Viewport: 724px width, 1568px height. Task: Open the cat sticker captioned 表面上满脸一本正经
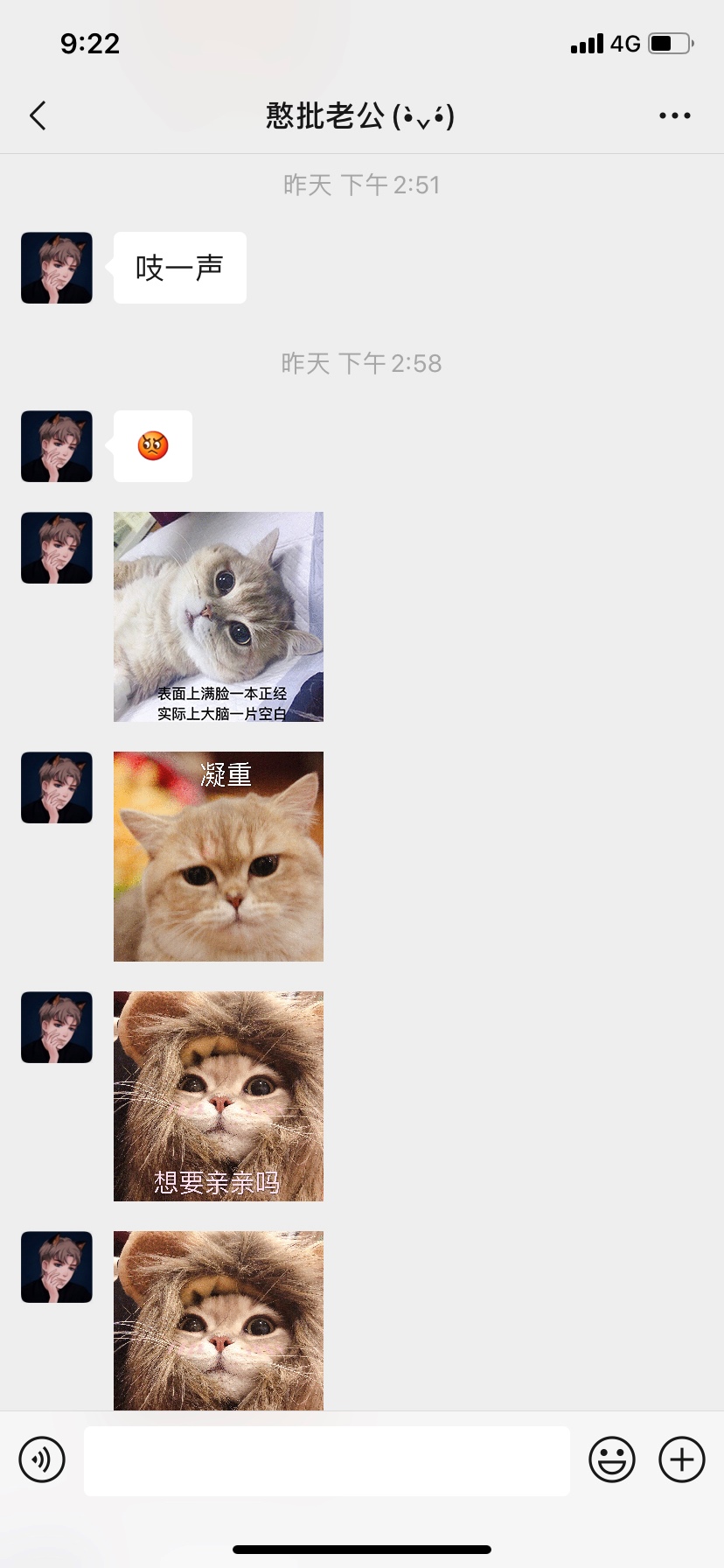[219, 617]
